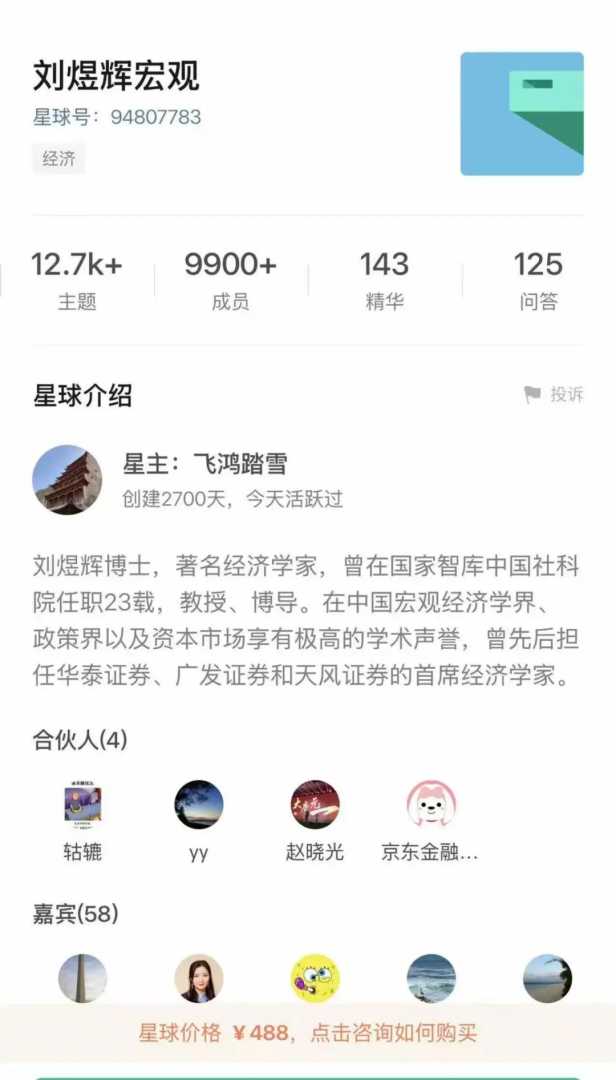View partner 钴辘's profile
This screenshot has height=1080, width=616.
tap(82, 806)
